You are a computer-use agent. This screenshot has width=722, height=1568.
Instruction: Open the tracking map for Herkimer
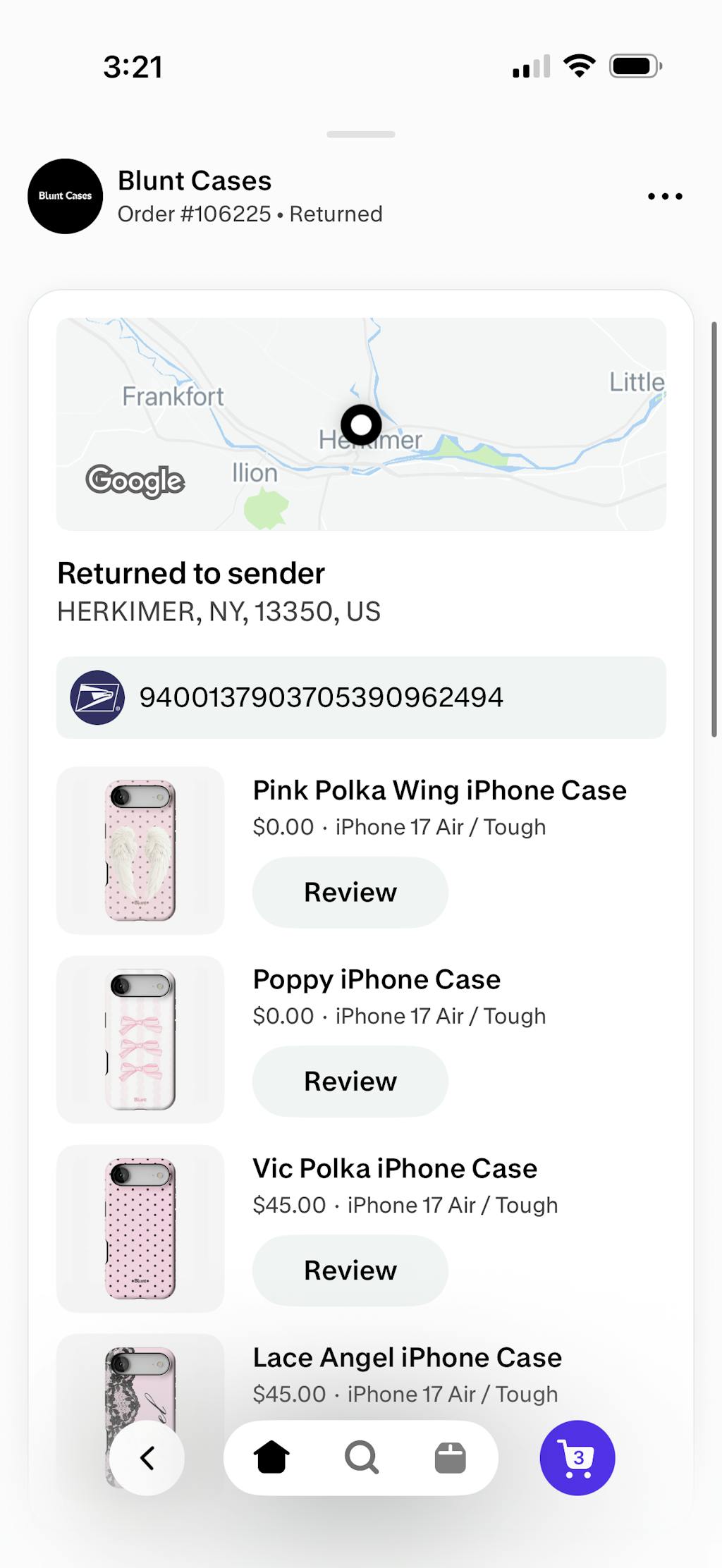pyautogui.click(x=361, y=424)
